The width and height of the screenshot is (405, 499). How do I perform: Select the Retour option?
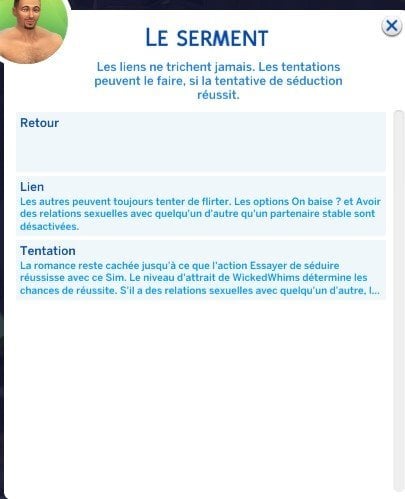pos(201,142)
